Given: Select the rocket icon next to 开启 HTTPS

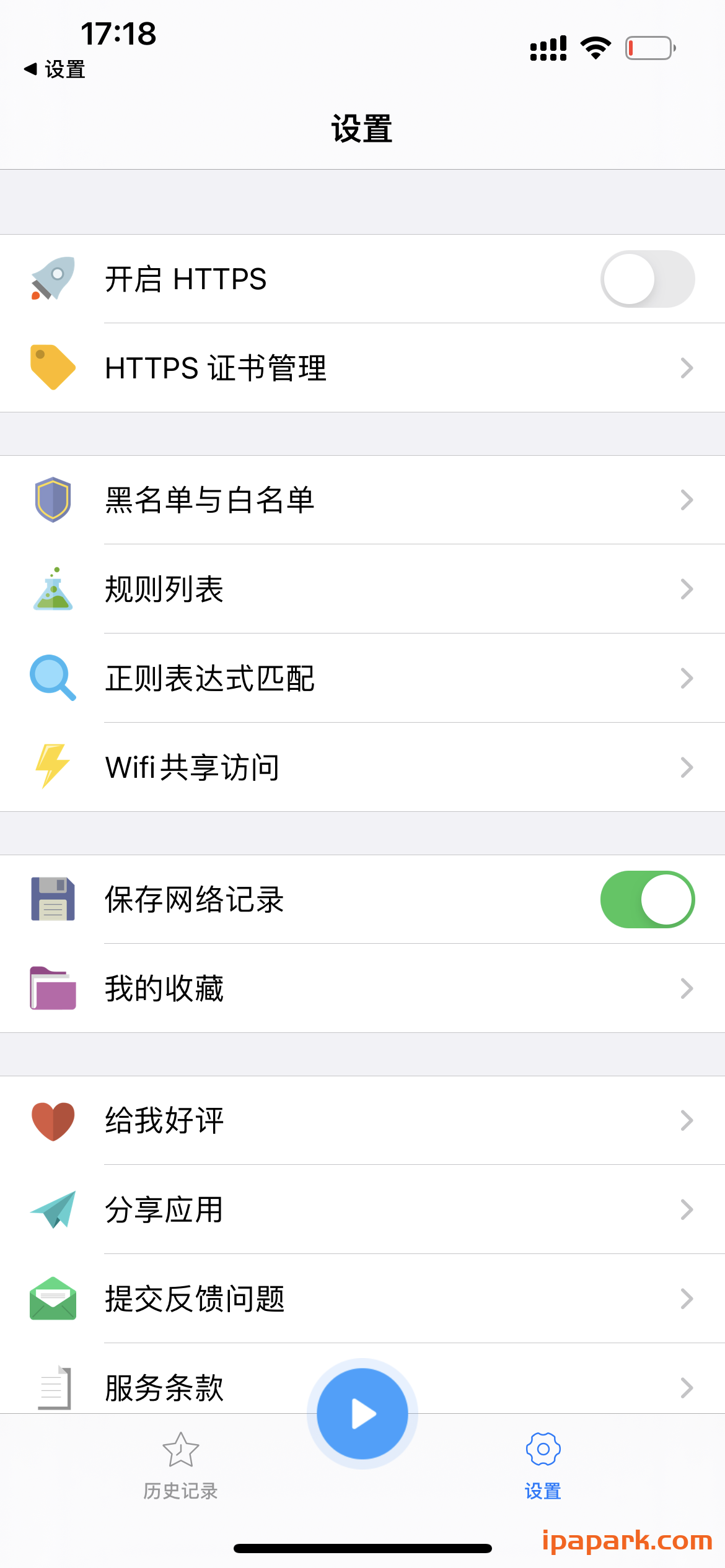Looking at the screenshot, I should pos(53,279).
